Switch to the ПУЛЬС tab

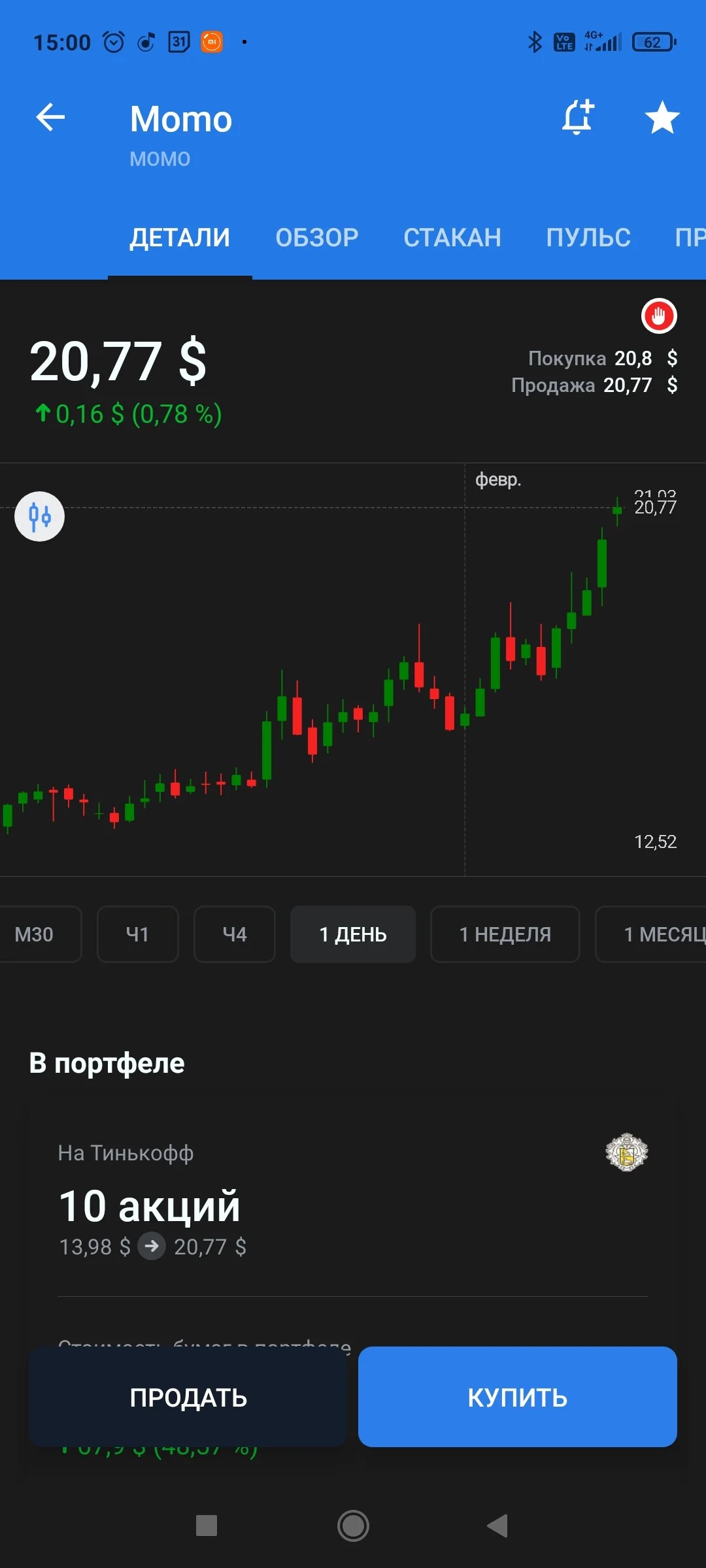588,237
